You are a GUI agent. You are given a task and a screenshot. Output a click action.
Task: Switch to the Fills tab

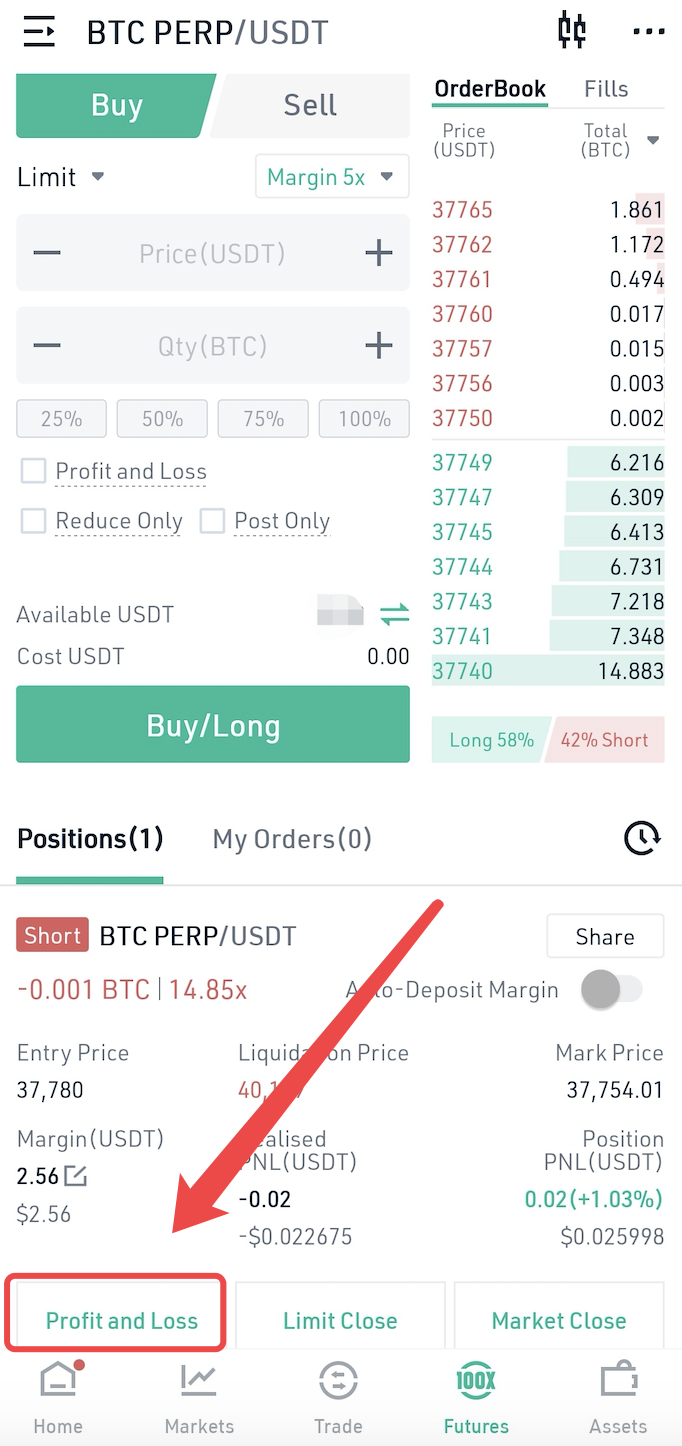click(x=606, y=89)
